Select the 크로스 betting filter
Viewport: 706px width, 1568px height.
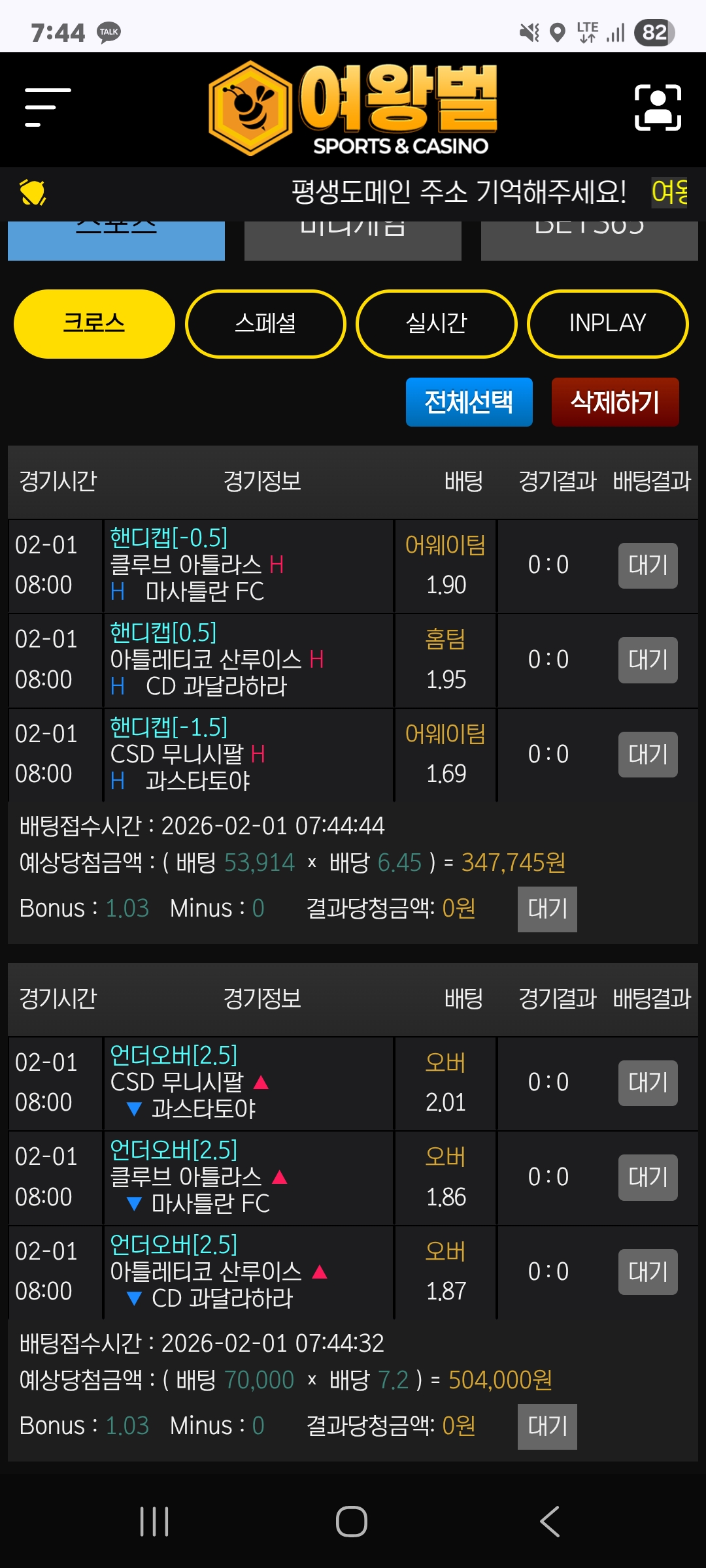(95, 323)
